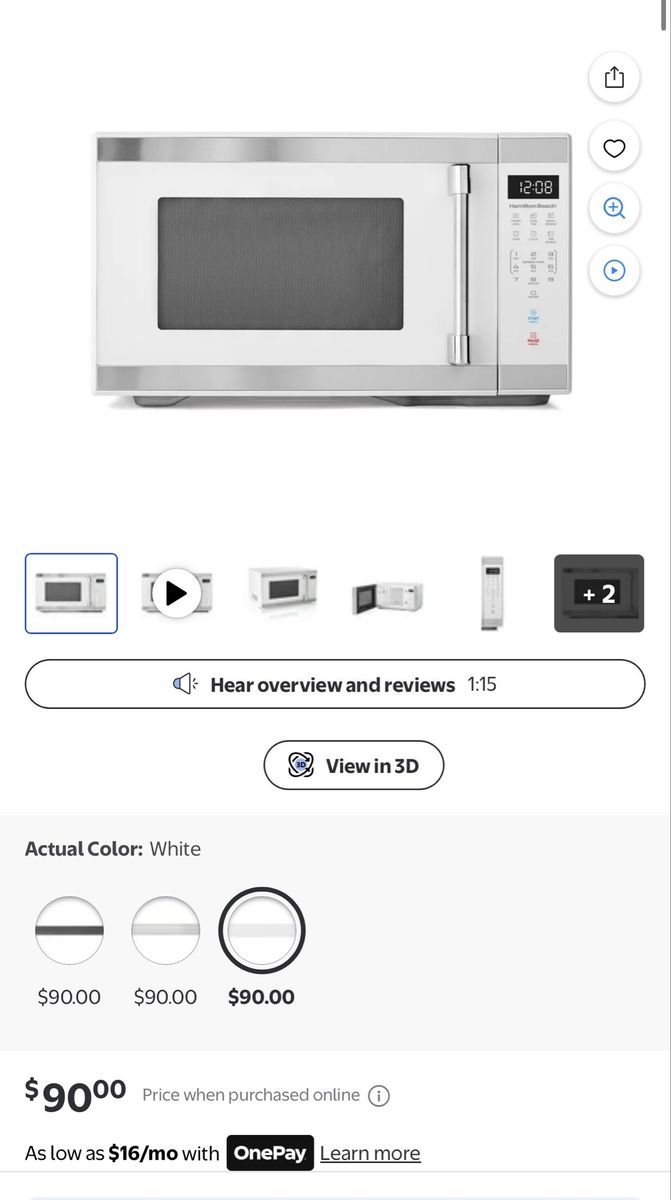Image resolution: width=671 pixels, height=1200 pixels.
Task: Choose the stainless steel color swatch
Action: tap(165, 931)
